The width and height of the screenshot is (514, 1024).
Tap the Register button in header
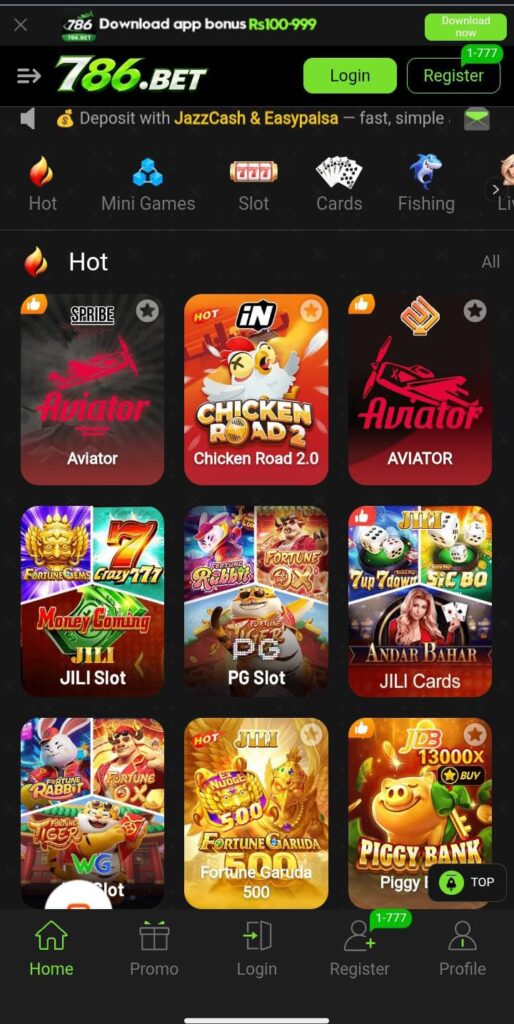[453, 76]
